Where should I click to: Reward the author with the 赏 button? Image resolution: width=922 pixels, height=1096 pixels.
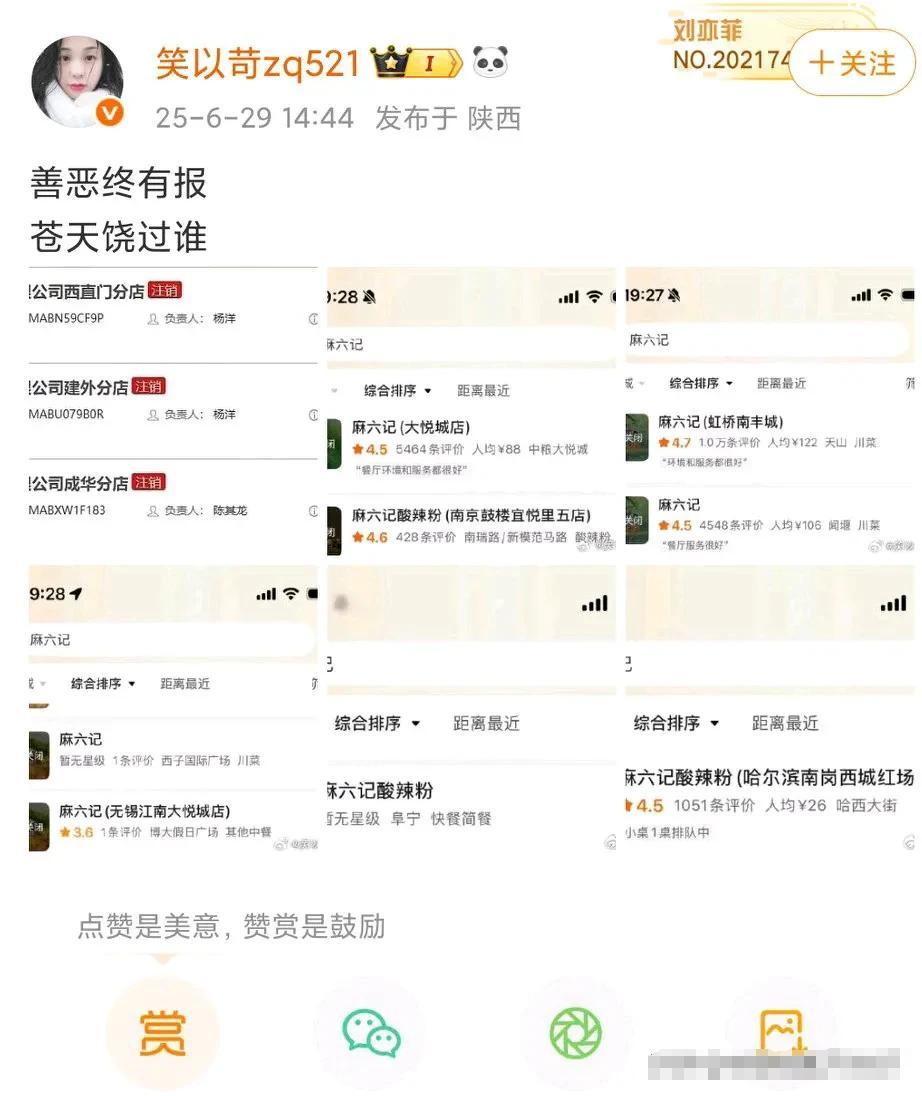coord(162,1032)
